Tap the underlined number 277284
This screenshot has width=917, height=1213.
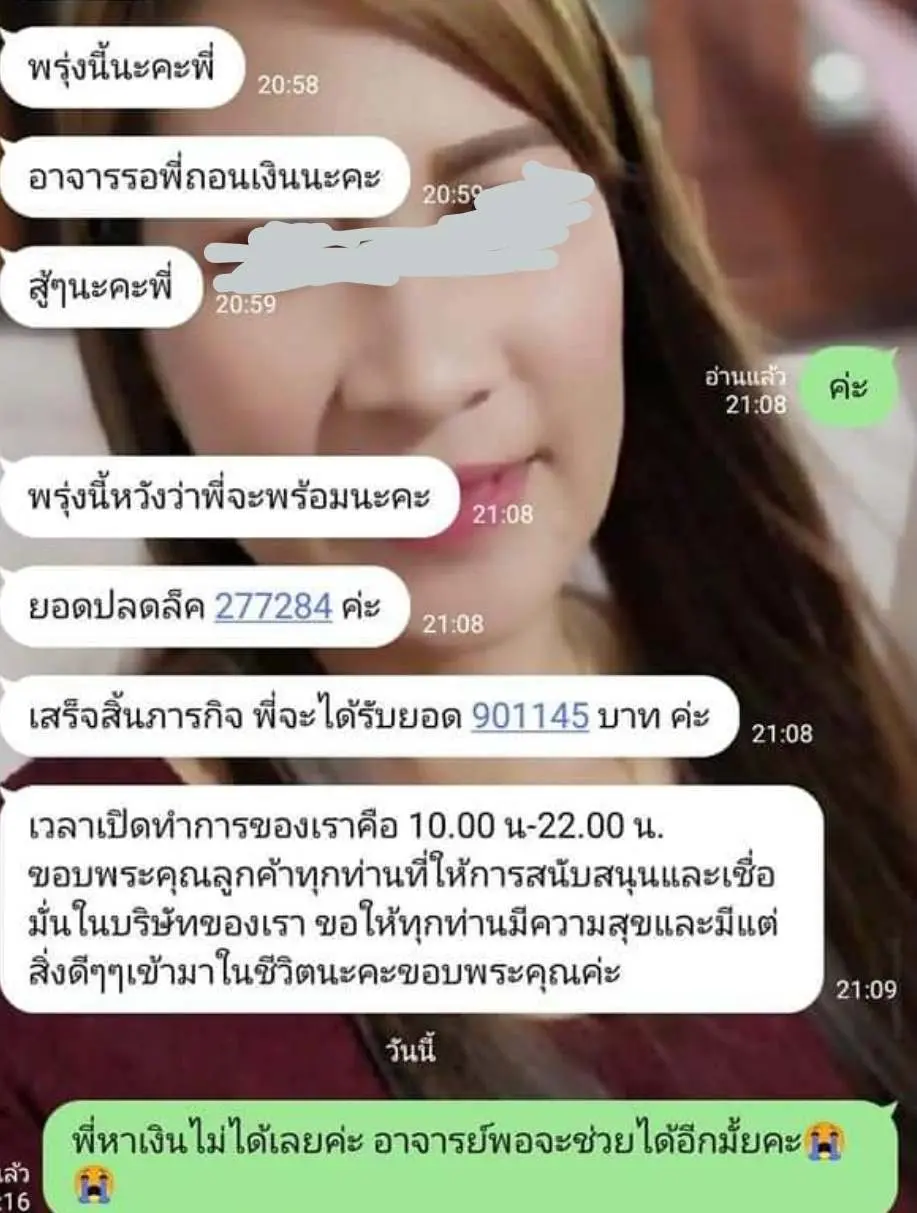point(273,607)
